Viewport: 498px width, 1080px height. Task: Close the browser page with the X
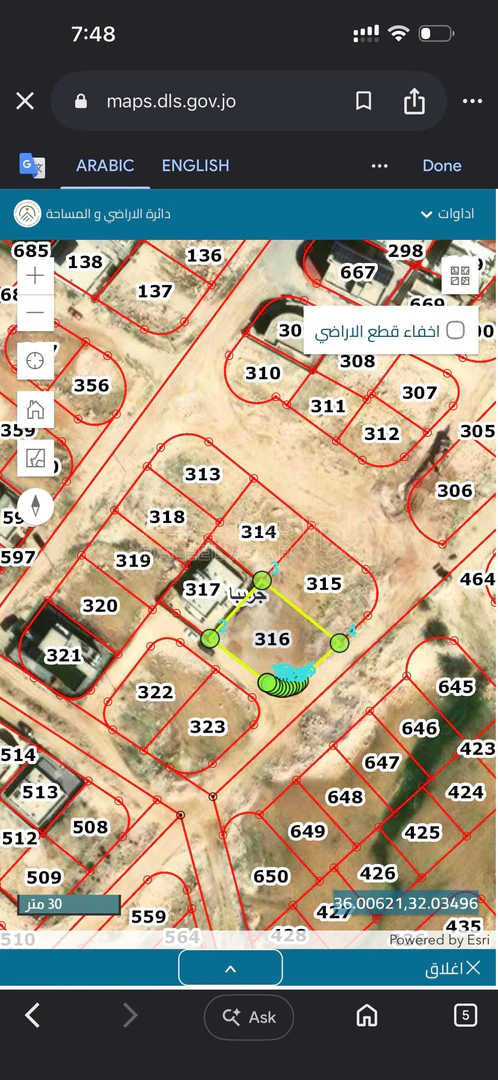click(x=25, y=102)
